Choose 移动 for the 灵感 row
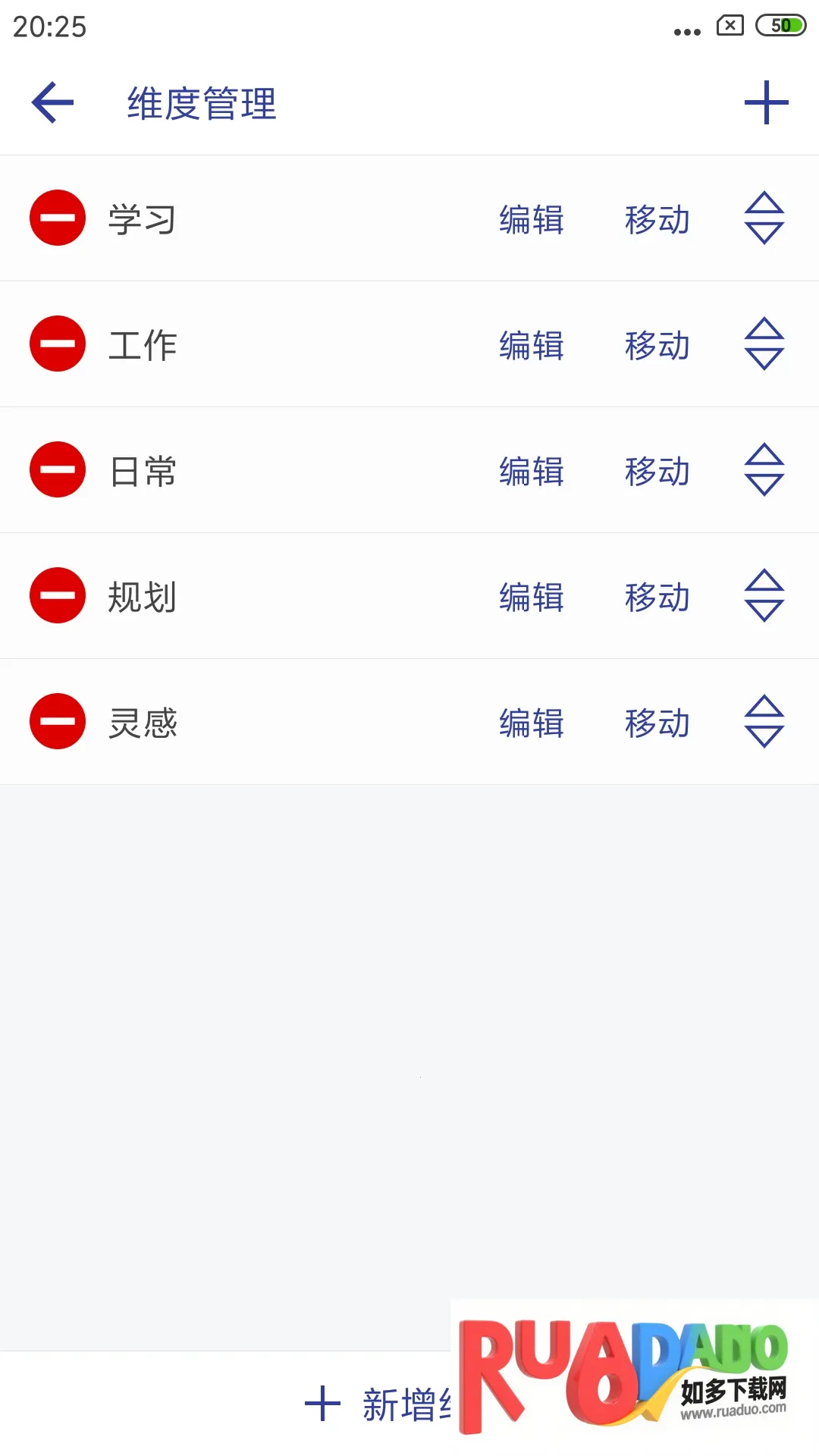 tap(657, 723)
